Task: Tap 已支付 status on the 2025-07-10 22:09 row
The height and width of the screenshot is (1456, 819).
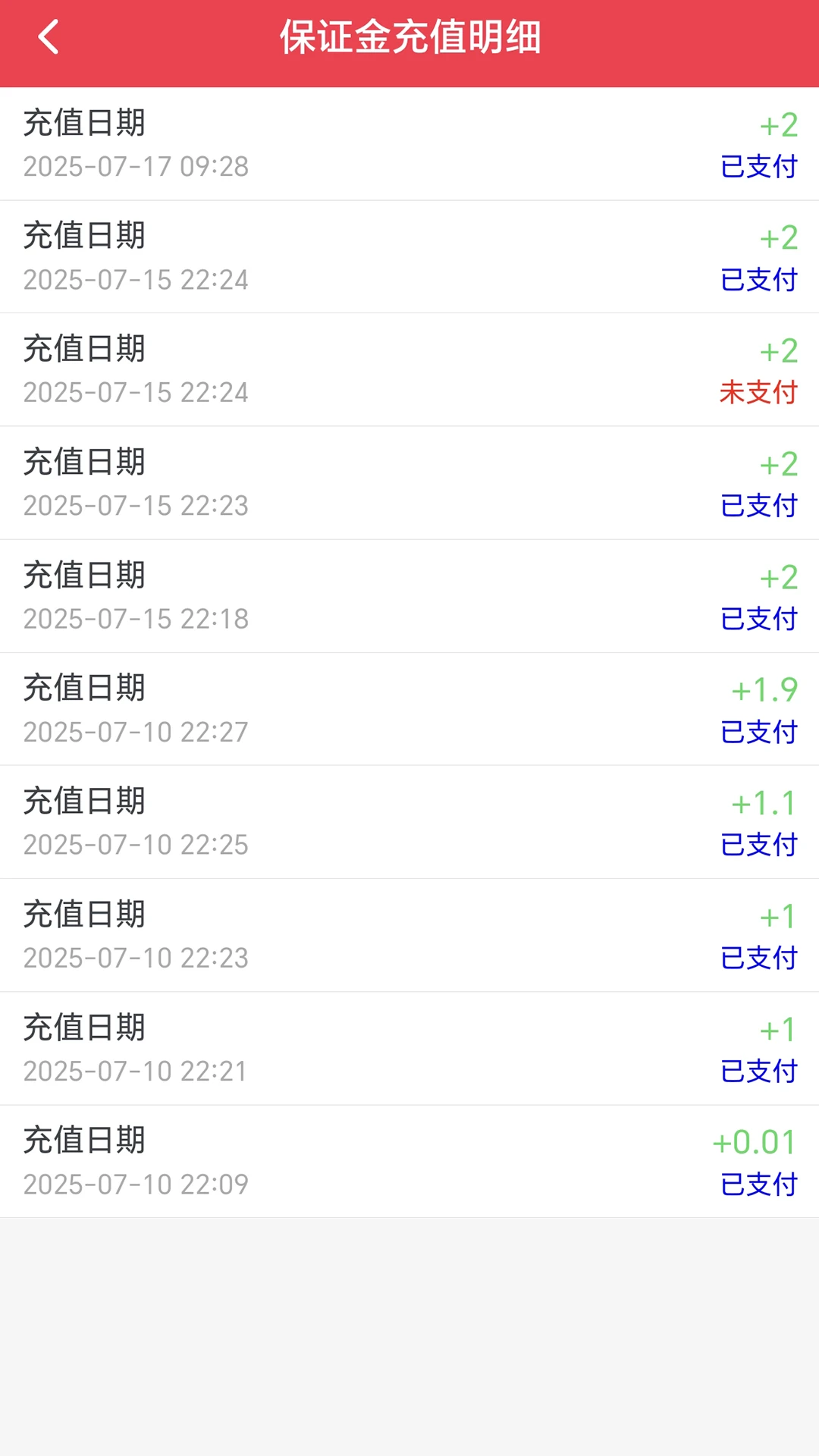Action: pos(758,1183)
